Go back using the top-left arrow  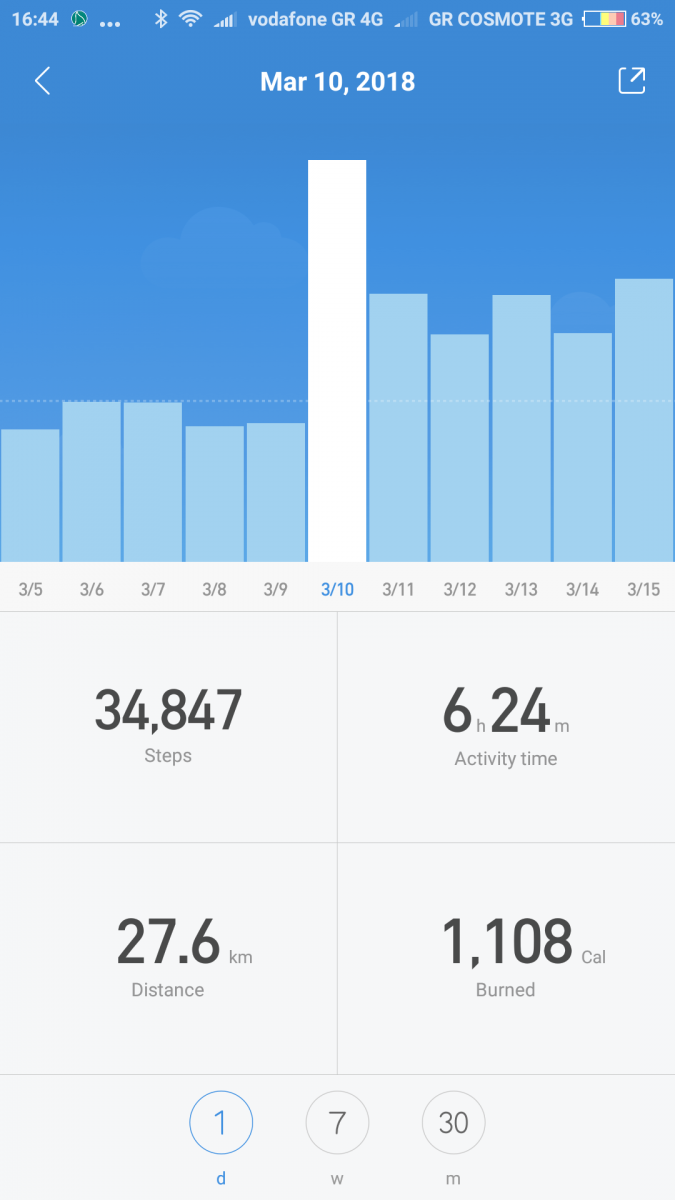(x=42, y=81)
